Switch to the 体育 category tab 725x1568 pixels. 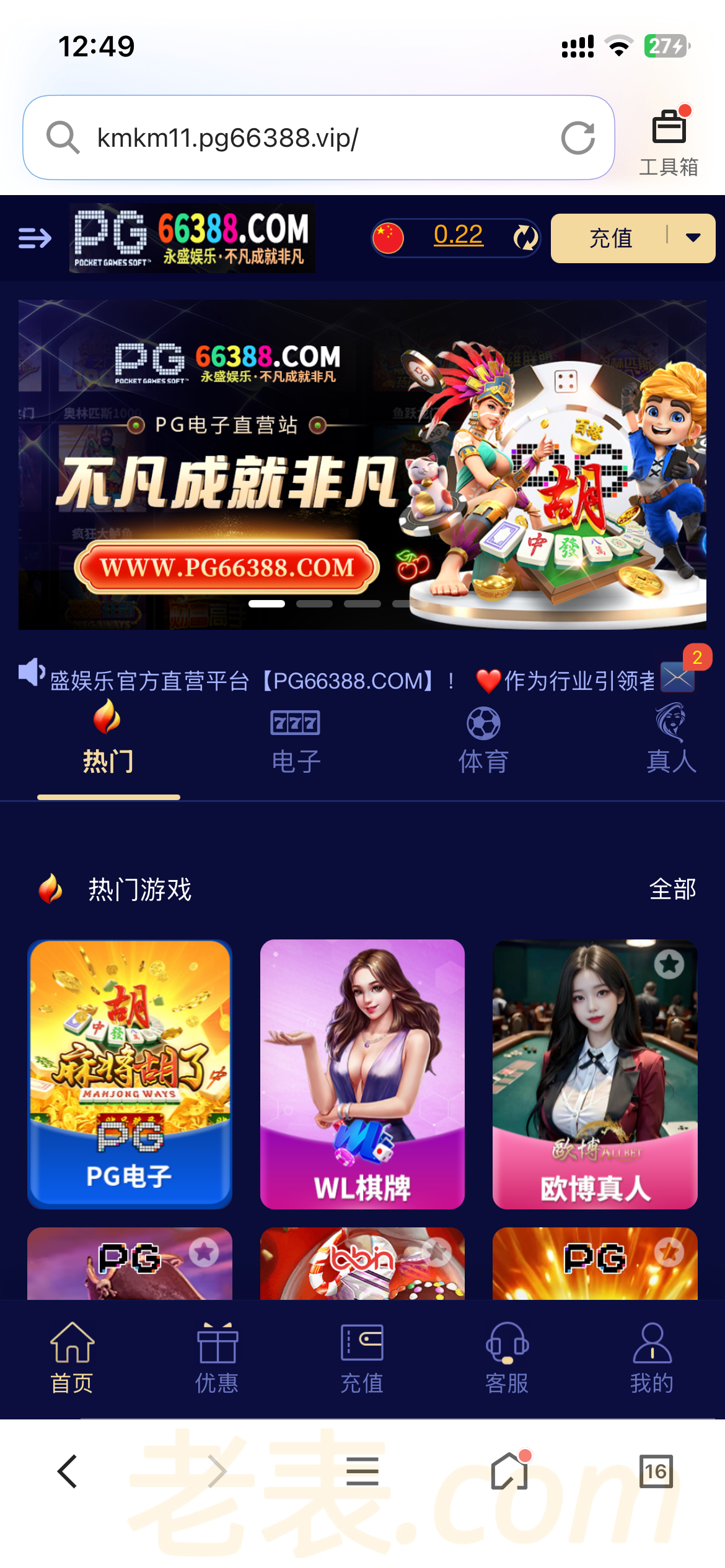pyautogui.click(x=483, y=740)
